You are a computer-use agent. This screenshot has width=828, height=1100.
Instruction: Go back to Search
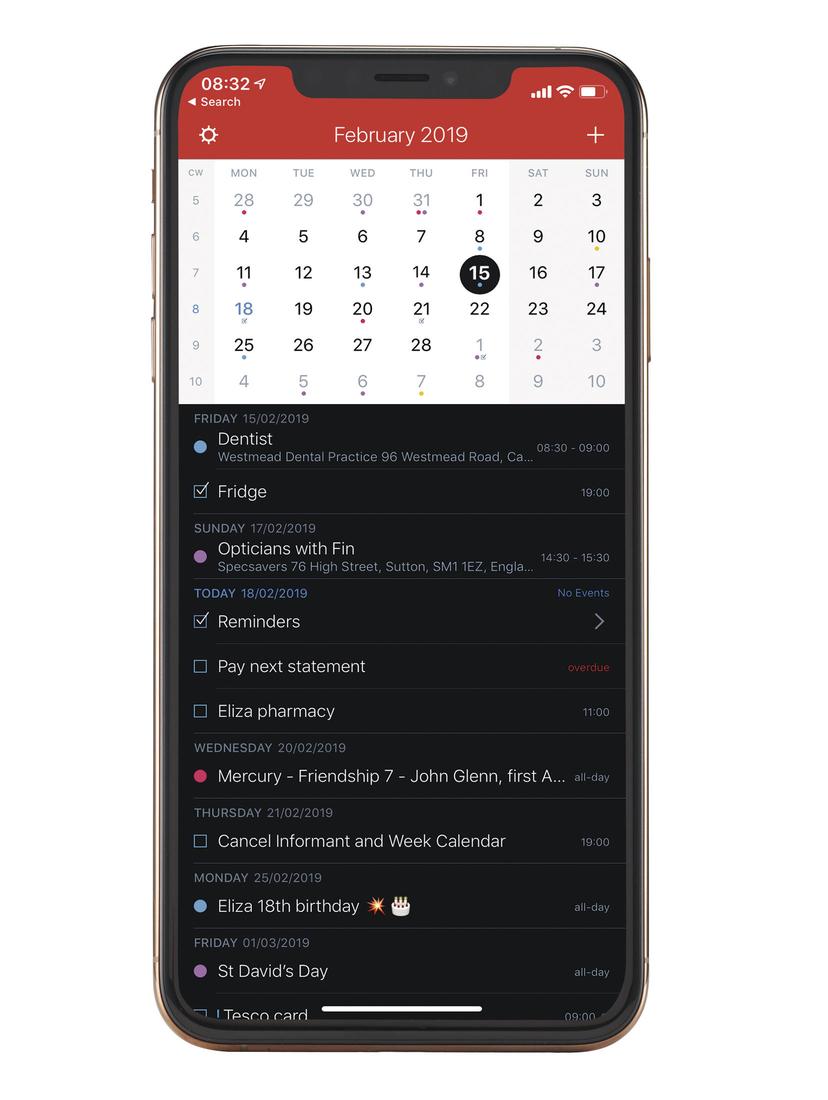pos(215,102)
